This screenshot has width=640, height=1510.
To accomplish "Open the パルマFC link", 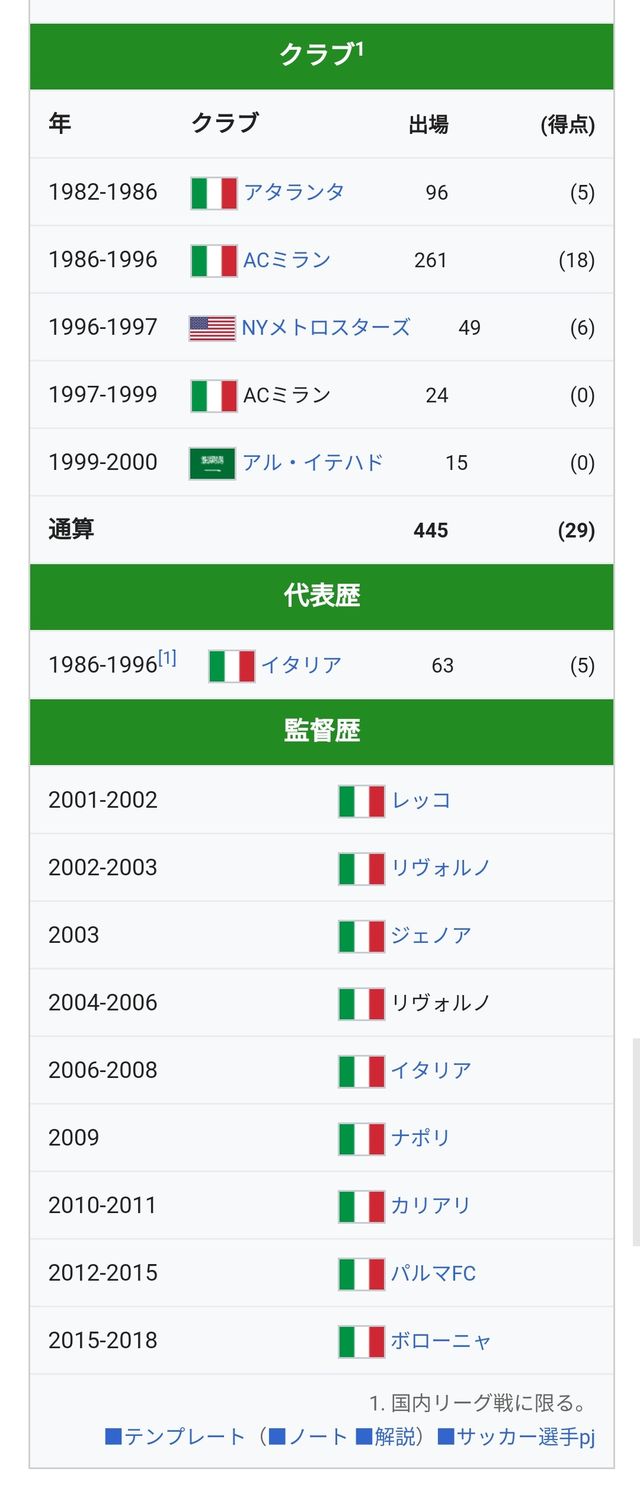I will tap(433, 1273).
